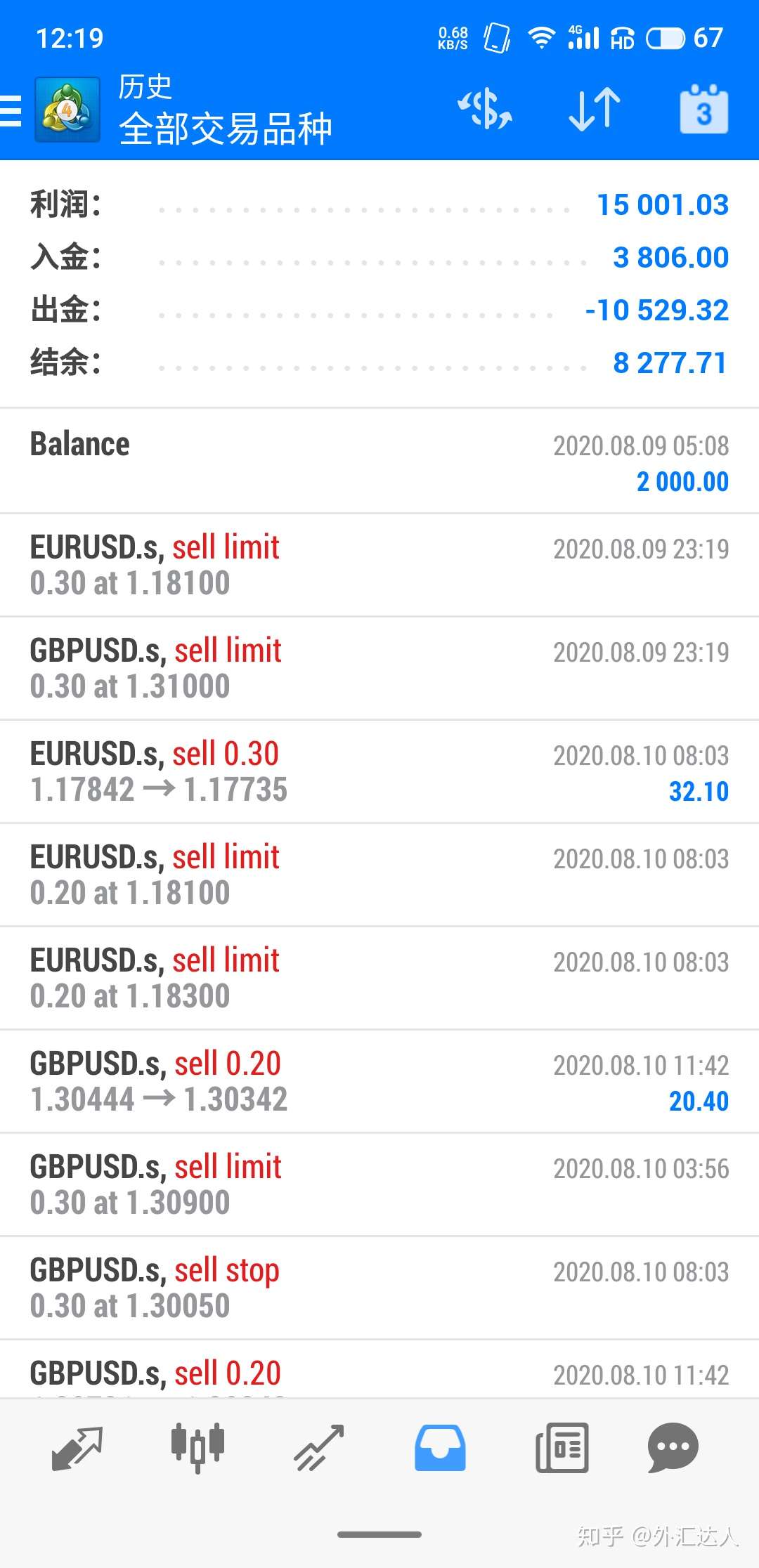
Task: Open the side drawer menu
Action: 13,111
